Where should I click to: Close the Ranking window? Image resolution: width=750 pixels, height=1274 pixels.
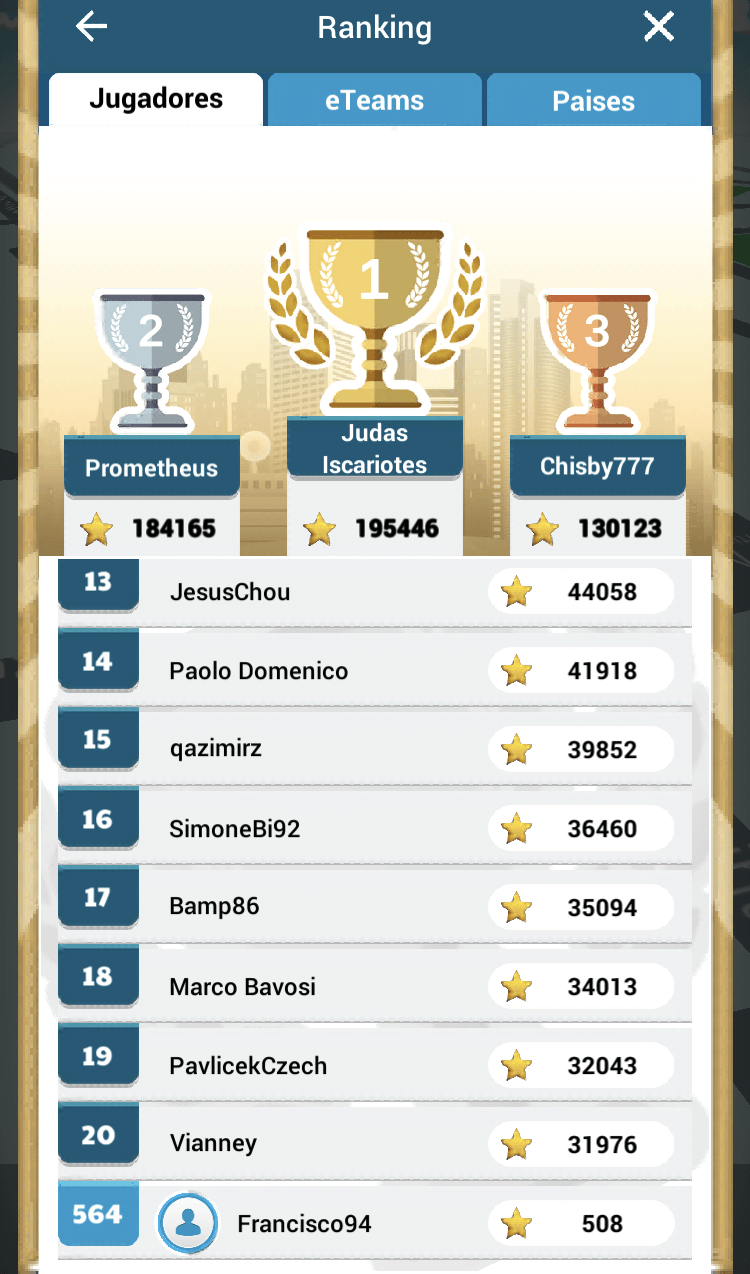tap(658, 27)
